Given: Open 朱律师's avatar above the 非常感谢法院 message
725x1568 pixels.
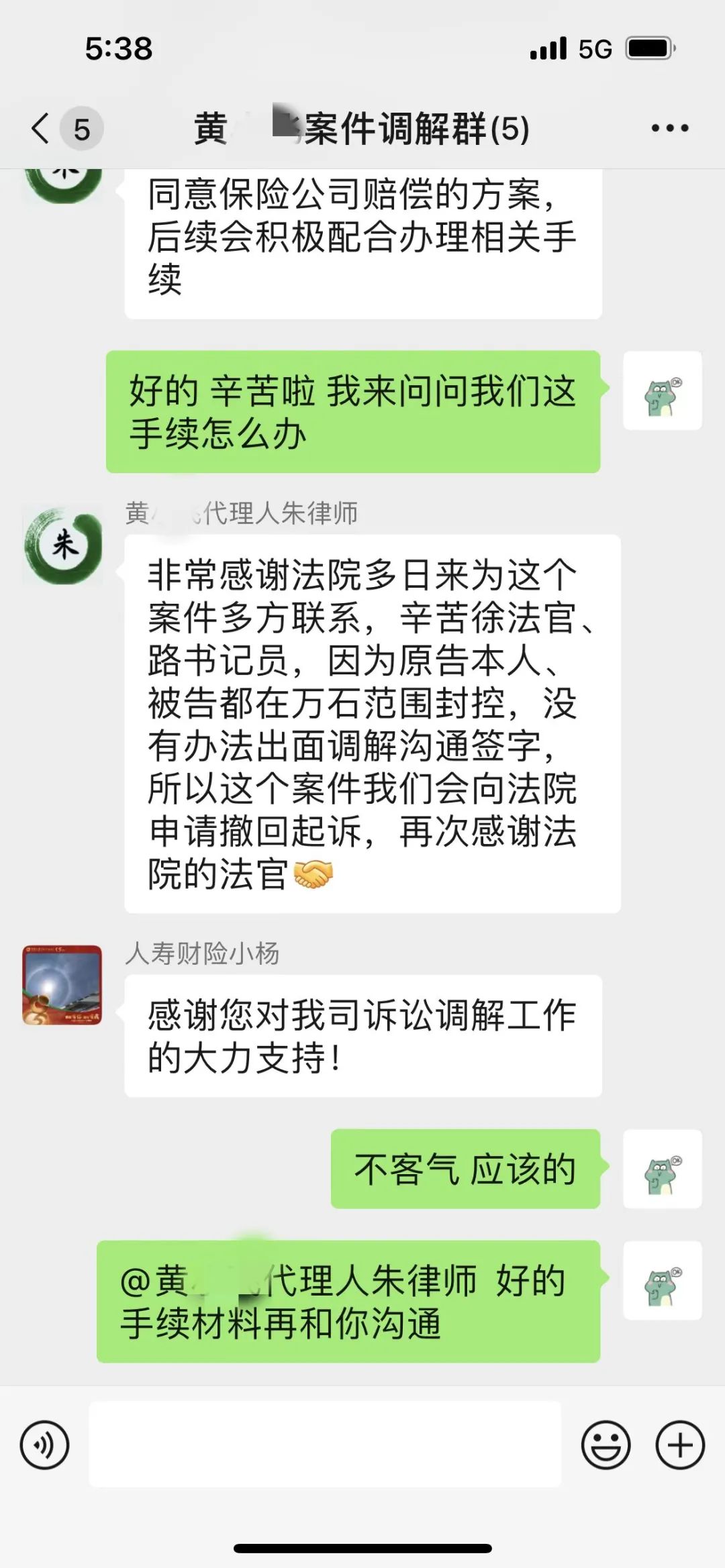Looking at the screenshot, I should click(x=62, y=545).
